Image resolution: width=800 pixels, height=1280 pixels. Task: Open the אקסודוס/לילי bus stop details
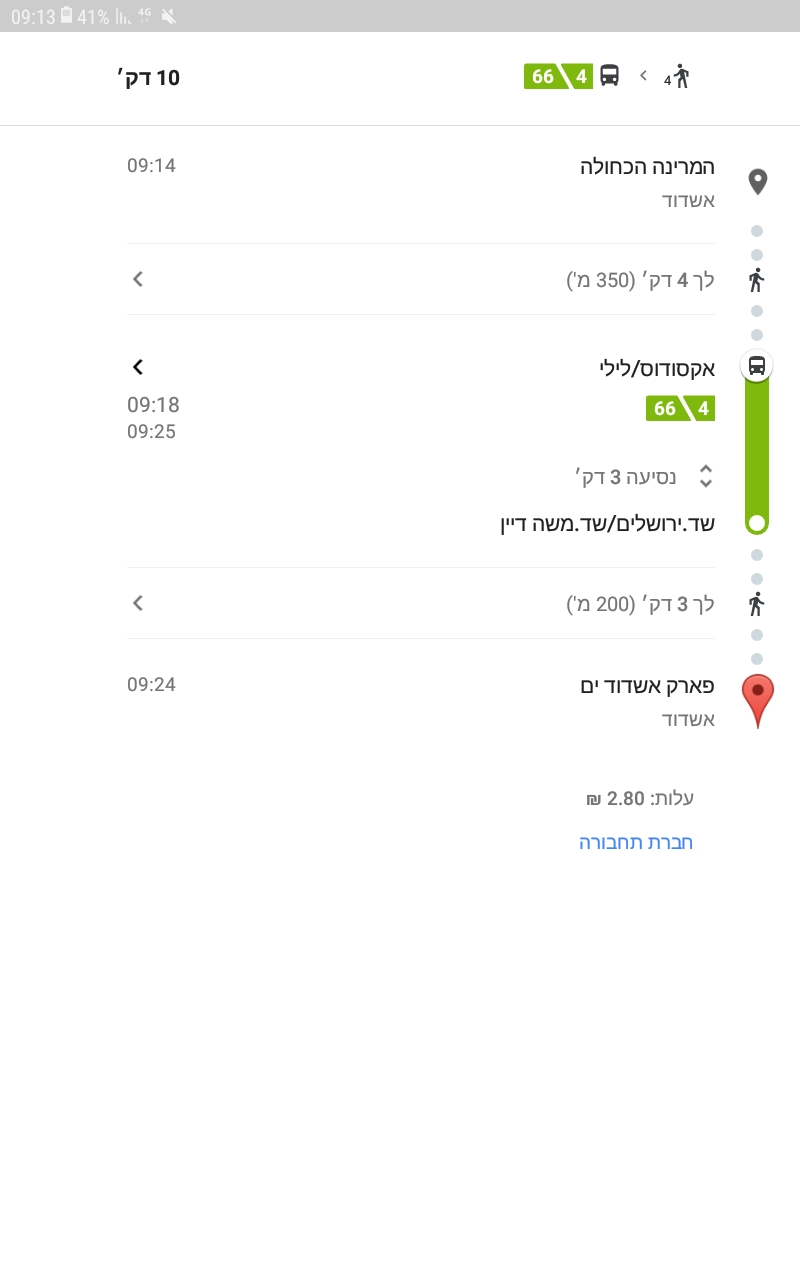[x=420, y=368]
